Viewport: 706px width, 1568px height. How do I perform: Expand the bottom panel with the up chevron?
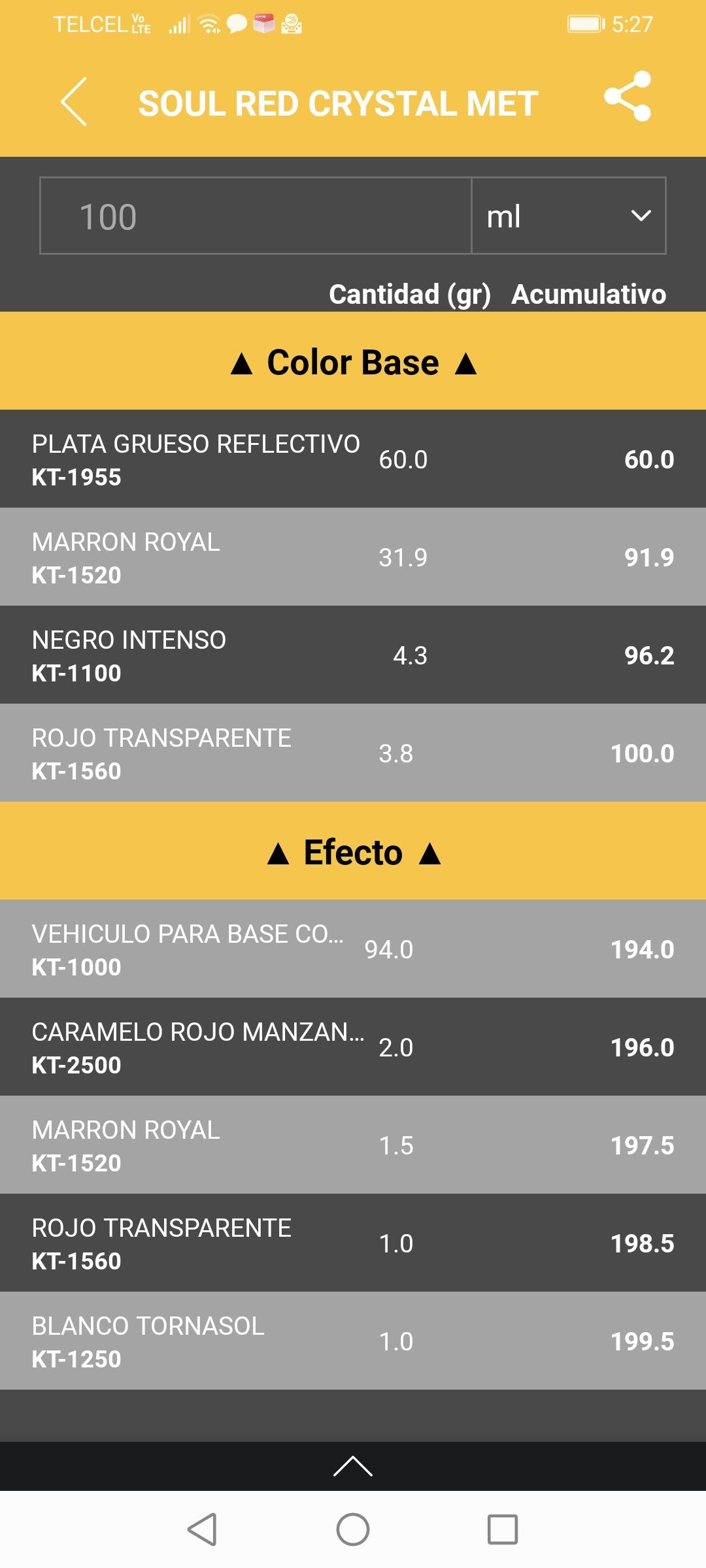353,1467
